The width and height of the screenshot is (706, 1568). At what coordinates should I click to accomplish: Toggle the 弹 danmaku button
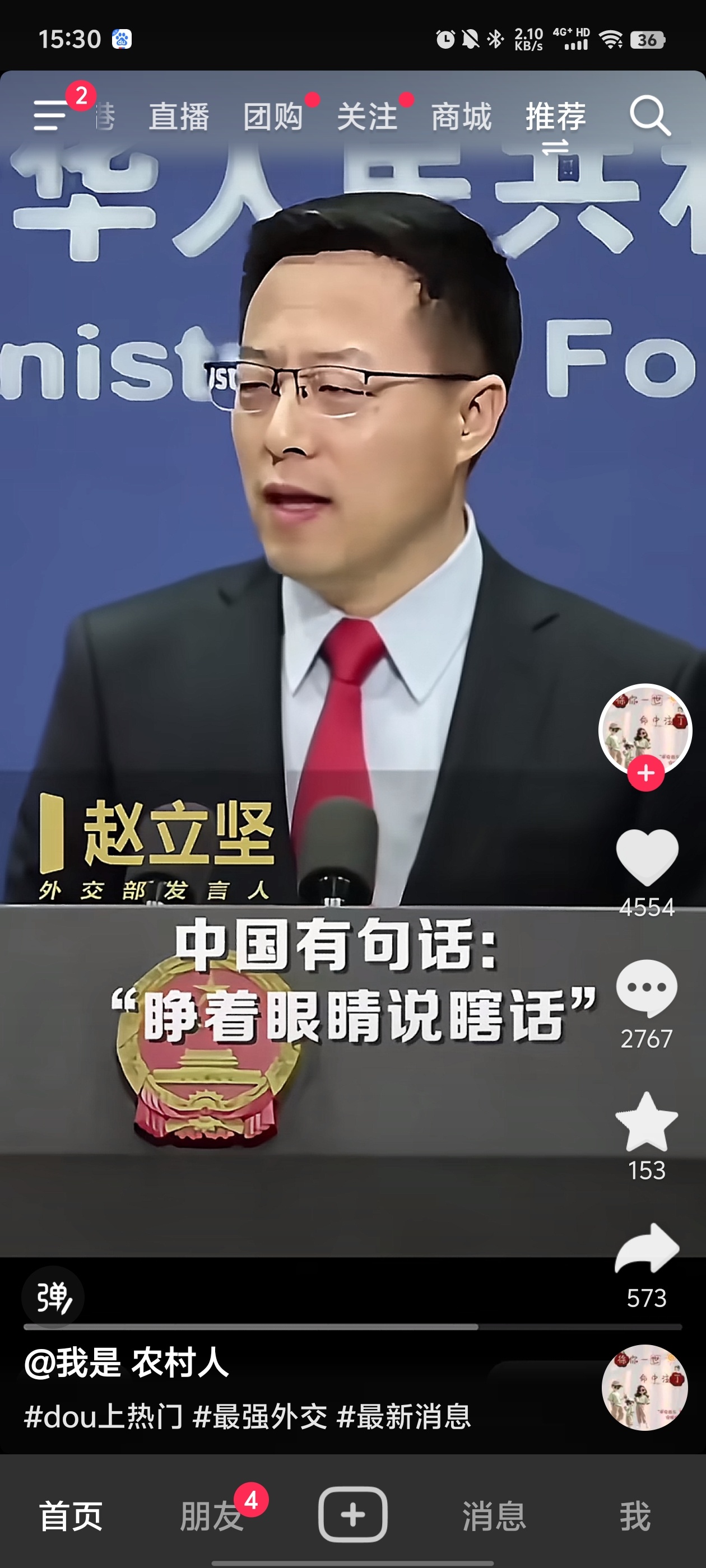(53, 1297)
